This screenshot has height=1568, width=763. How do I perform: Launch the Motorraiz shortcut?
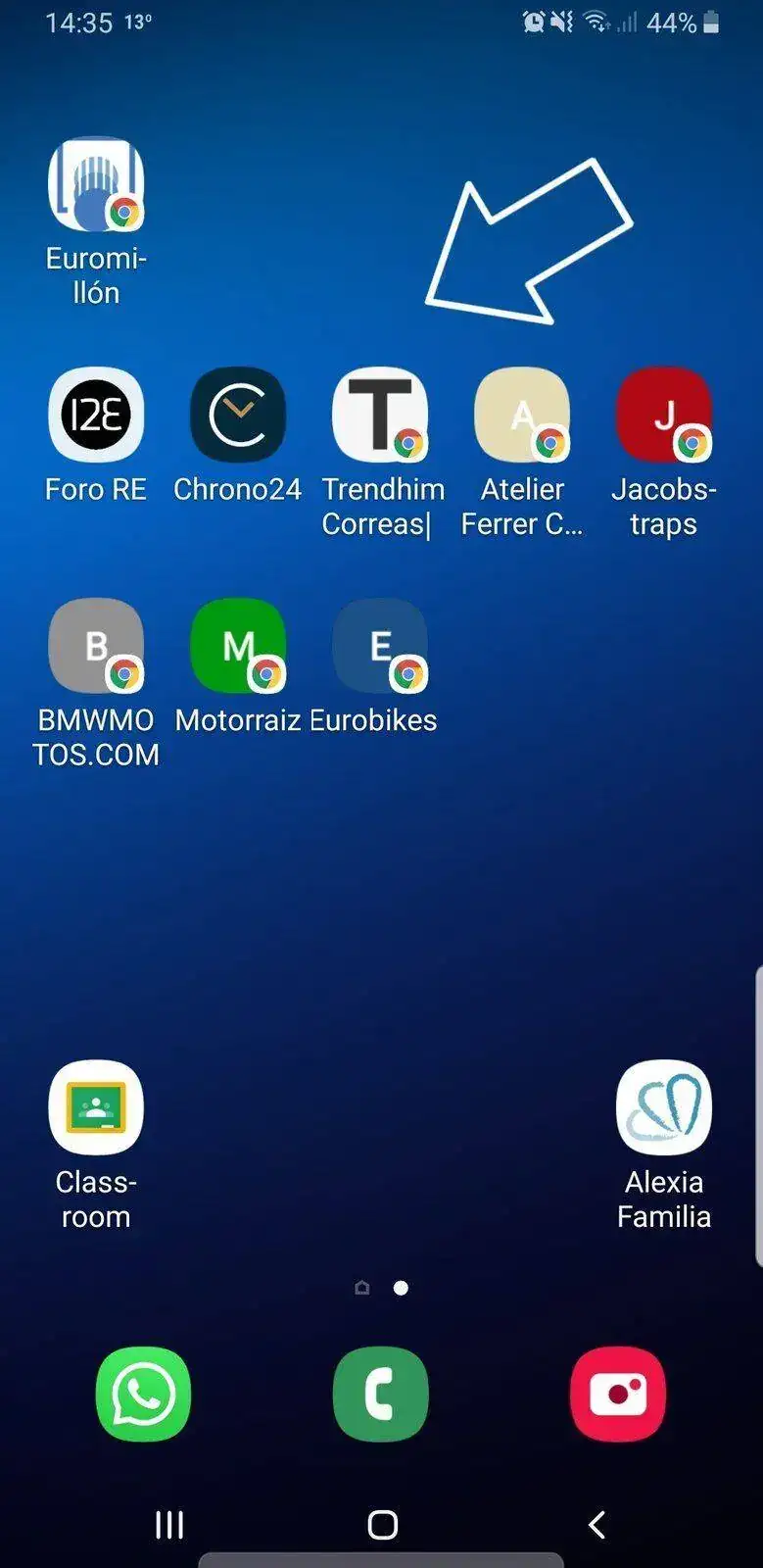tap(238, 646)
